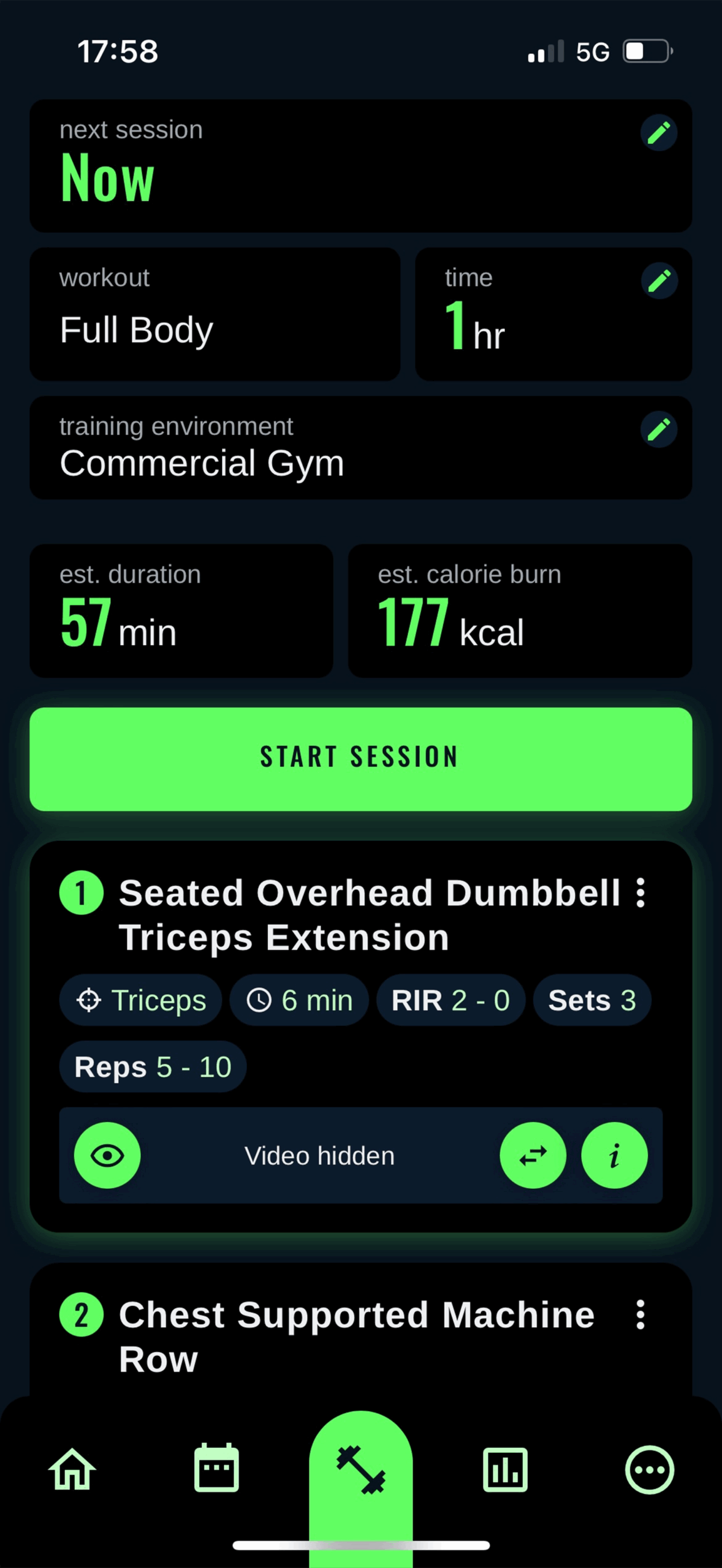The height and width of the screenshot is (1568, 722).
Task: Edit the next session time
Action: click(659, 132)
